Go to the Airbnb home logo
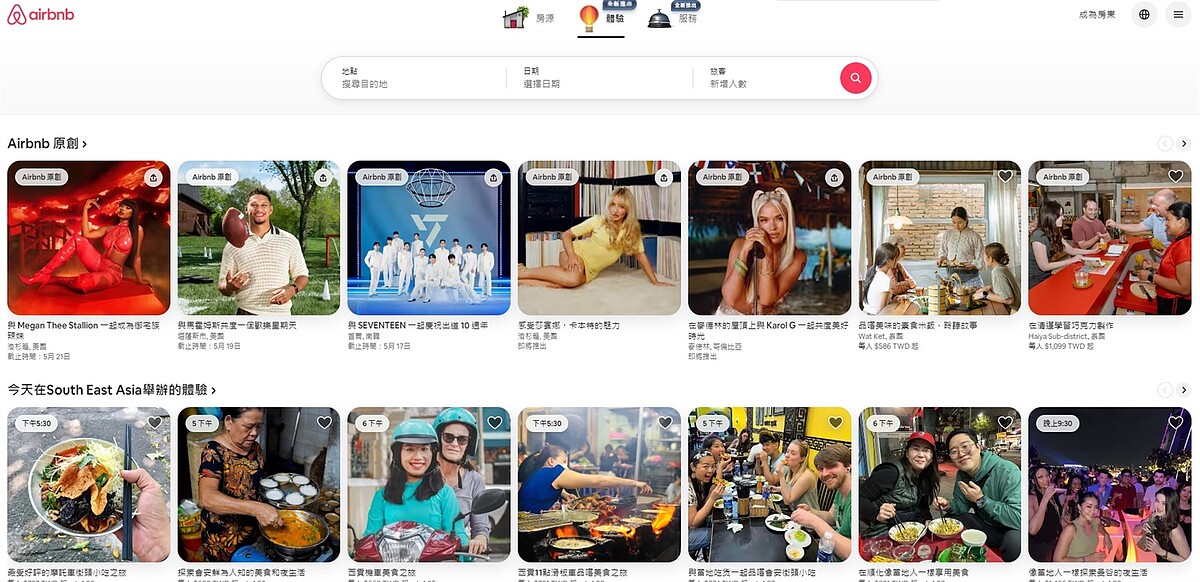Image resolution: width=1200 pixels, height=582 pixels. pos(41,15)
